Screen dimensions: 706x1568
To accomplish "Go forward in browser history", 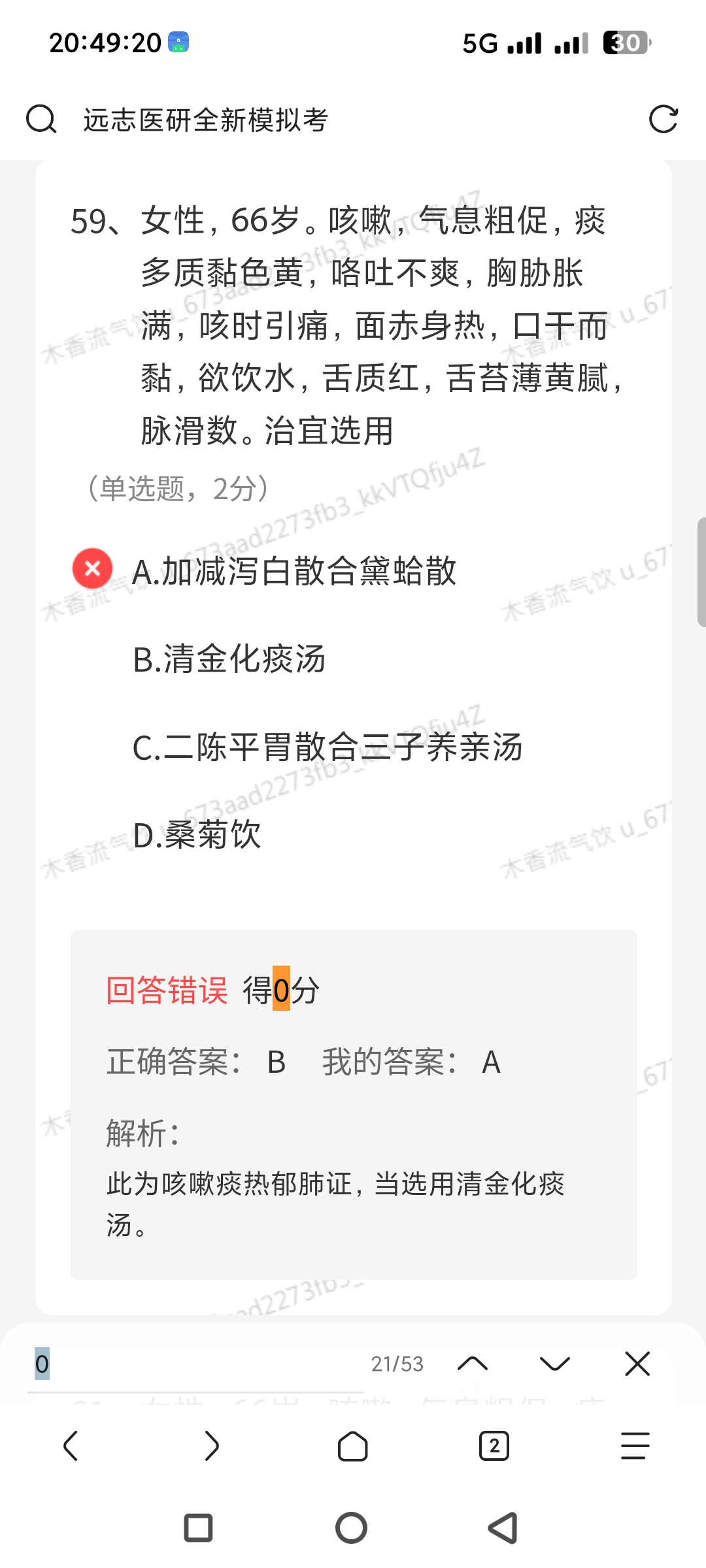I will (x=212, y=1446).
